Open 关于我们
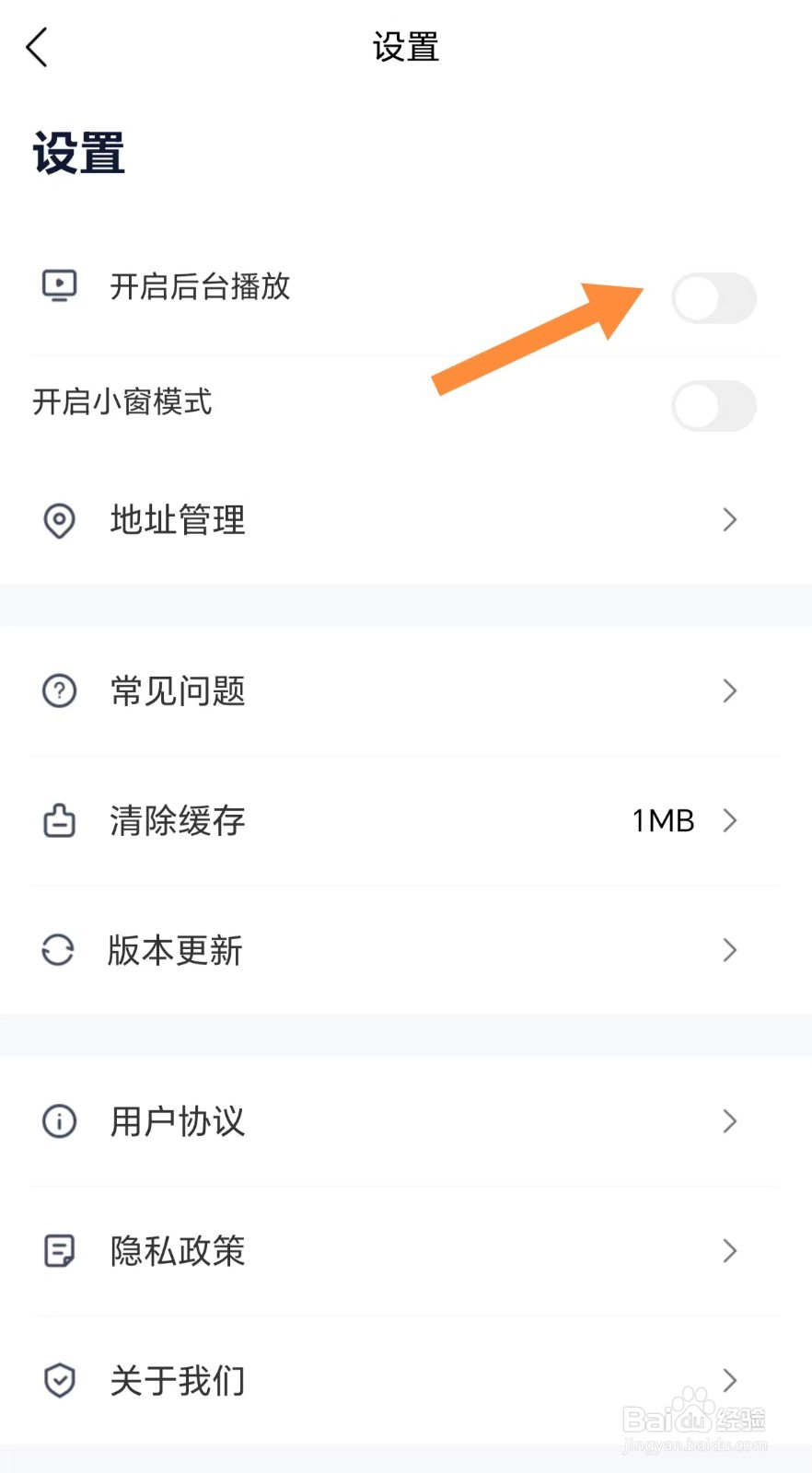Image resolution: width=812 pixels, height=1473 pixels. (x=406, y=1380)
